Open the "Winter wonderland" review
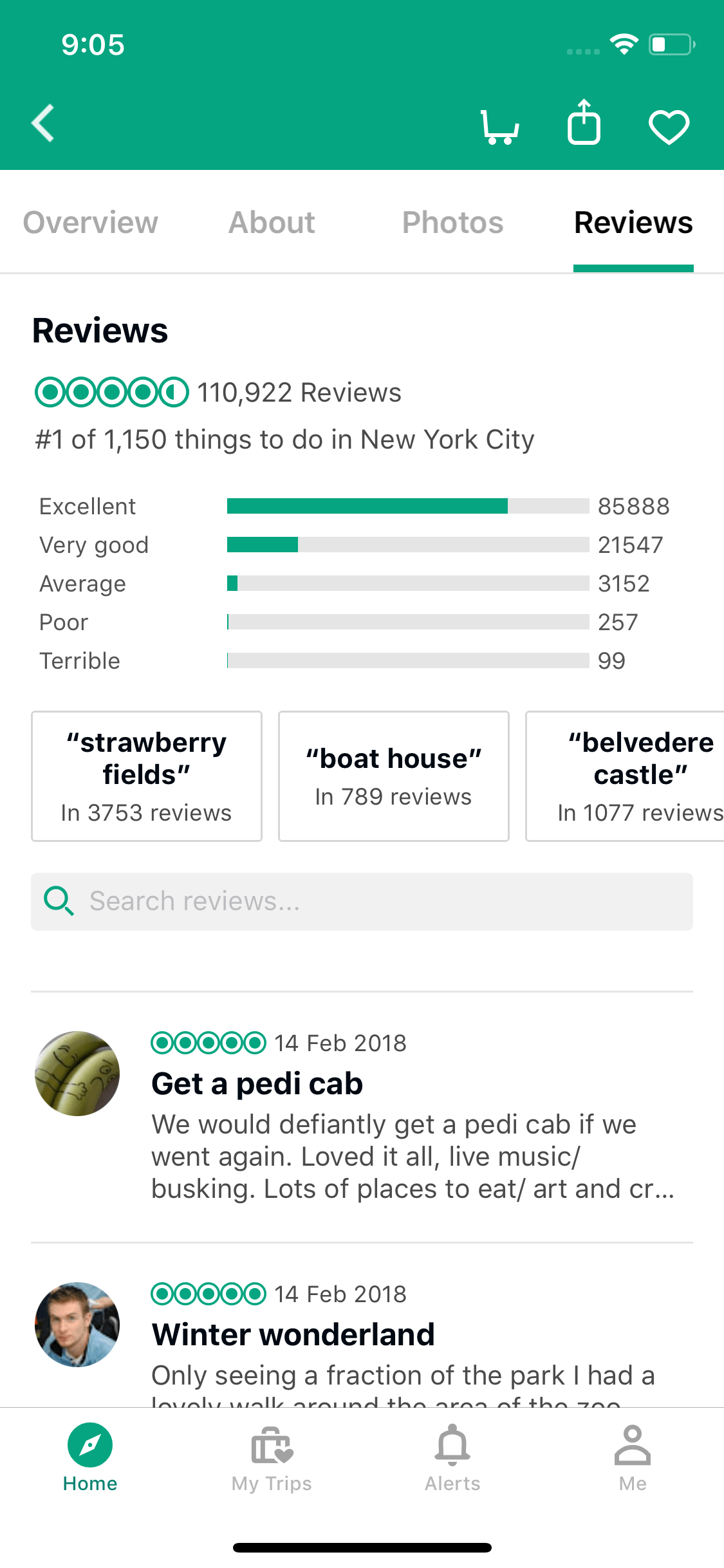Image resolution: width=724 pixels, height=1568 pixels. point(362,1342)
